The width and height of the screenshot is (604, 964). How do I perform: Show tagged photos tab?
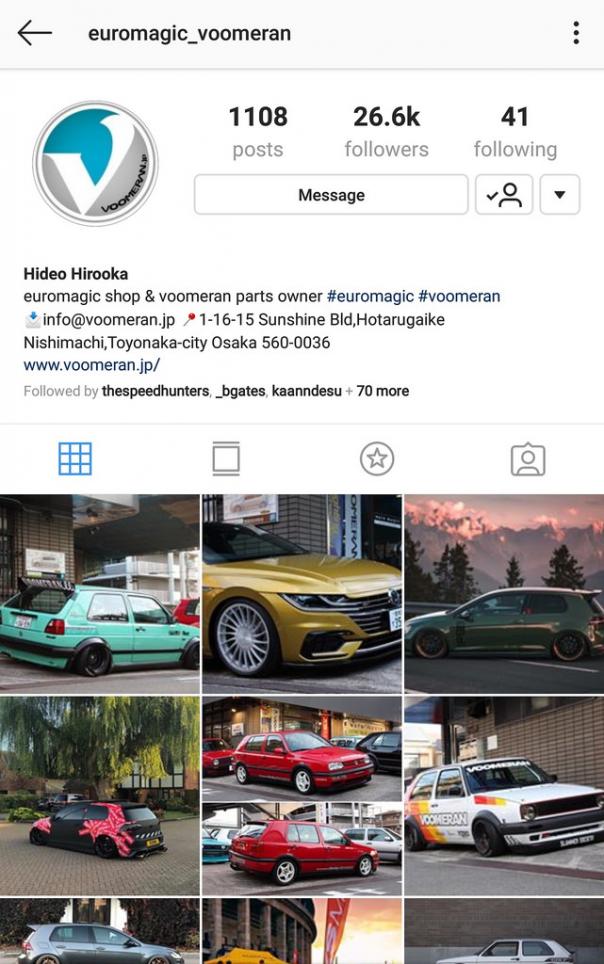(528, 459)
